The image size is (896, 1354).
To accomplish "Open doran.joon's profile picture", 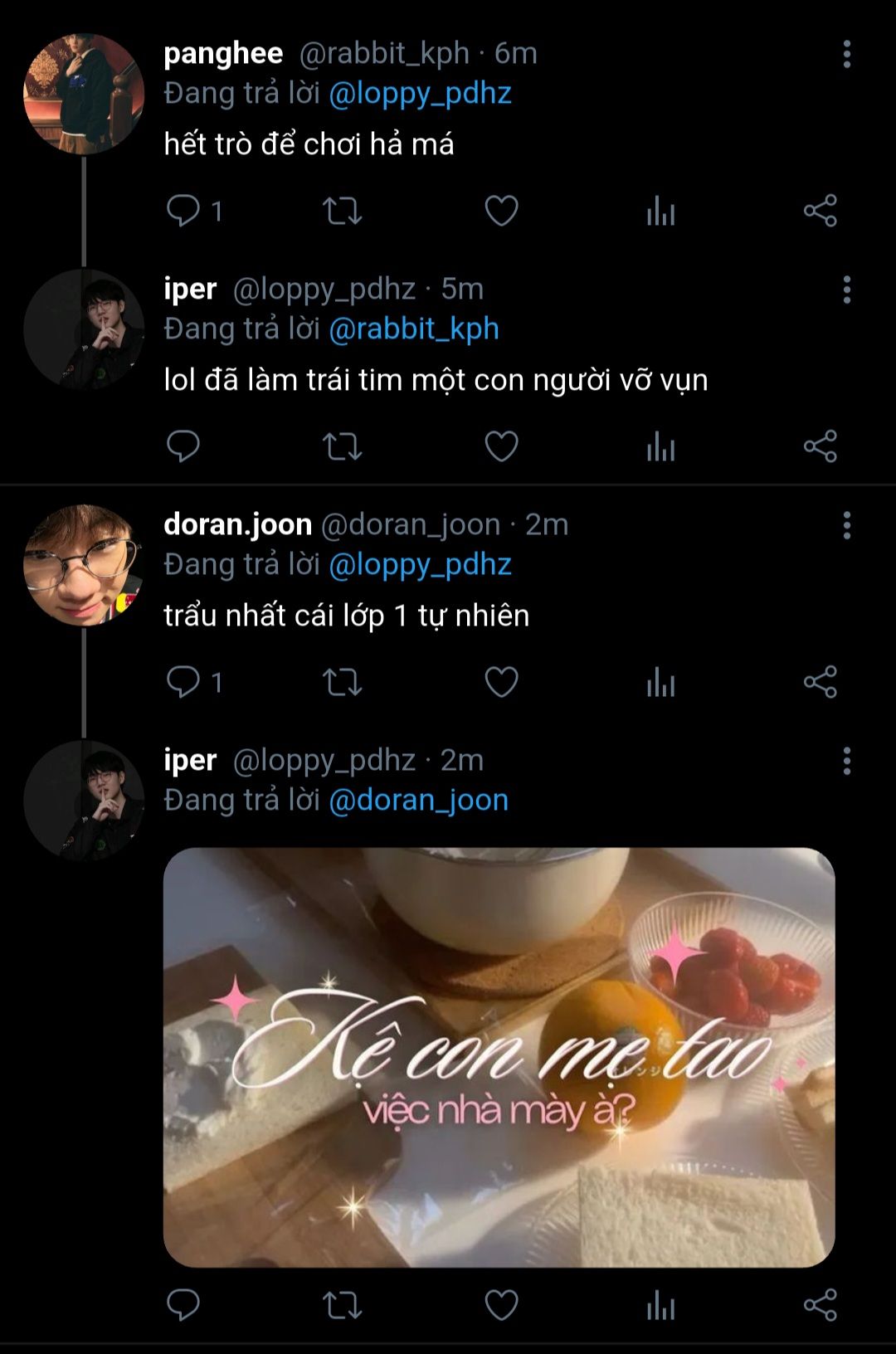I will click(x=83, y=564).
